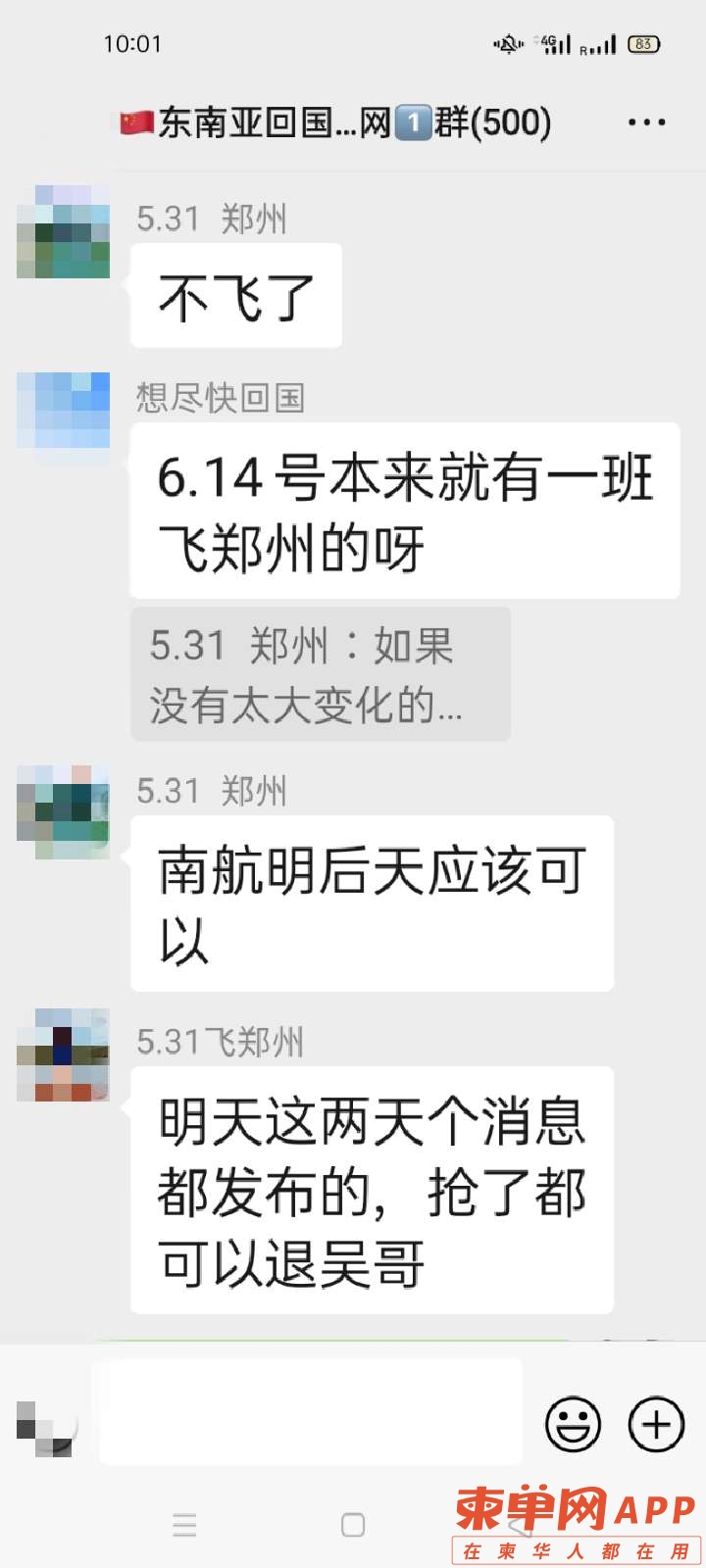The height and width of the screenshot is (1568, 706).
Task: Open avatar next to 南航明后天应该可以 message
Action: pyautogui.click(x=64, y=811)
